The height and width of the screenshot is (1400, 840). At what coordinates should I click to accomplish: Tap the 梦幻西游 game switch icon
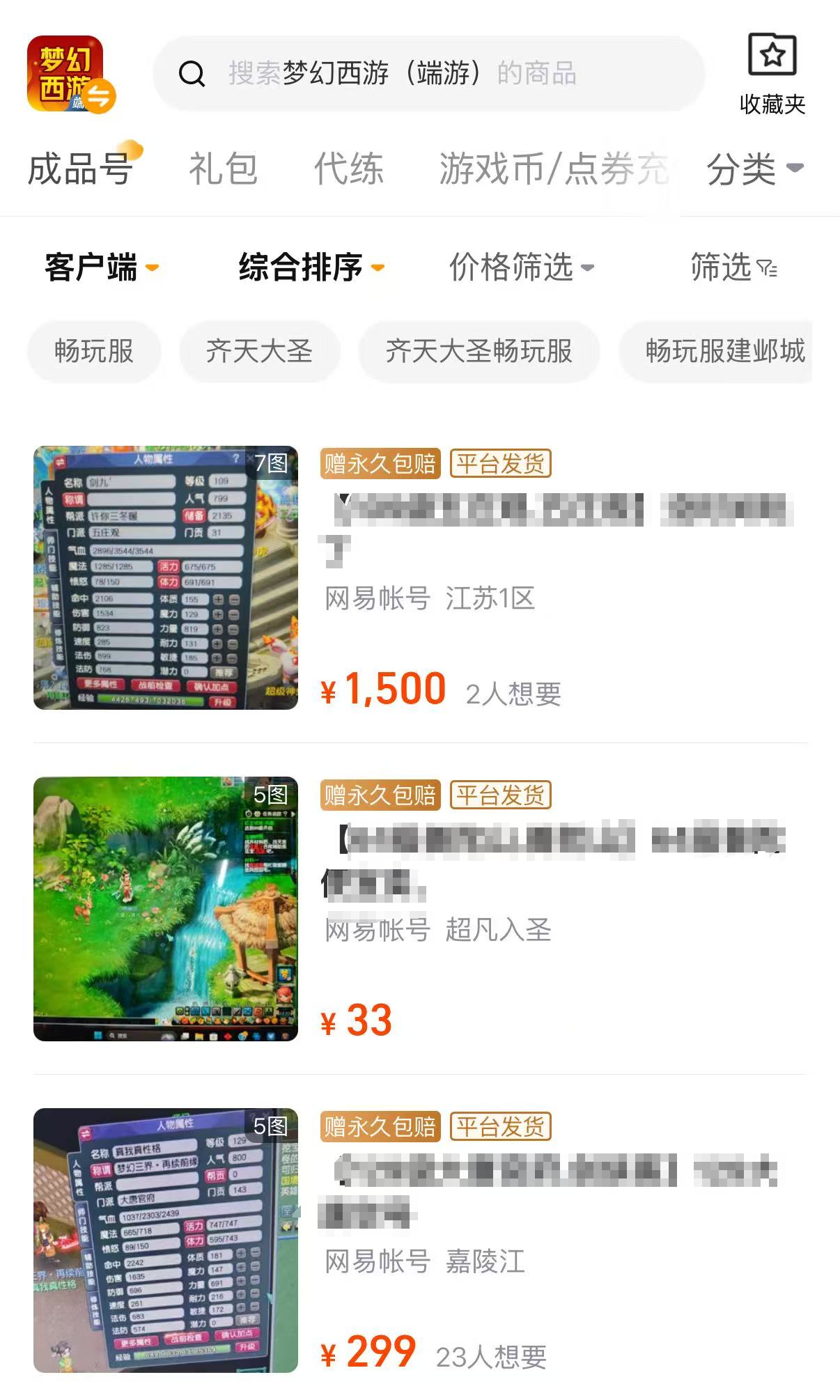[70, 74]
